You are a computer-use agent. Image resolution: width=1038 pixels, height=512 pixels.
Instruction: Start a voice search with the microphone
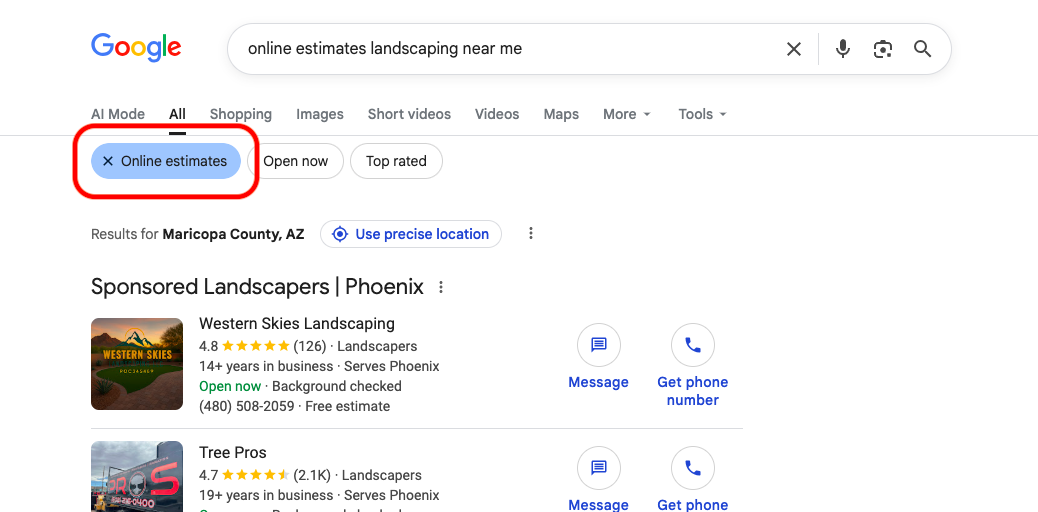click(x=842, y=49)
